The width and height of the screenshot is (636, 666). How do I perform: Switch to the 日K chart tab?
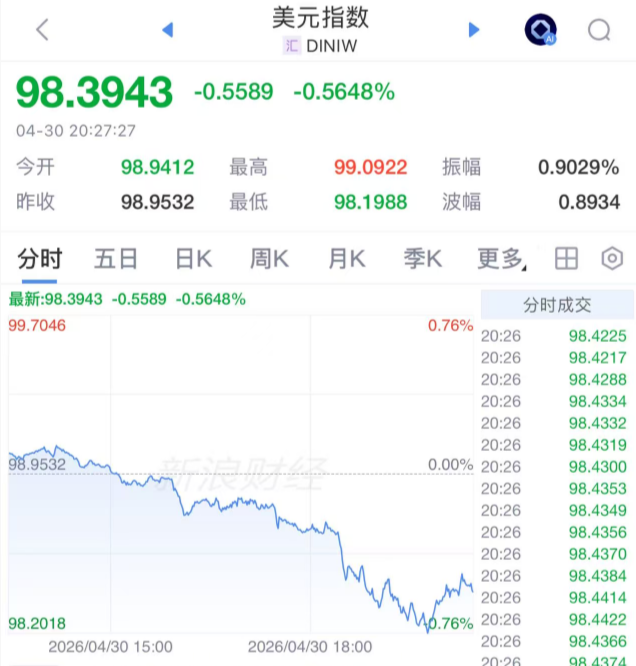pos(193,259)
